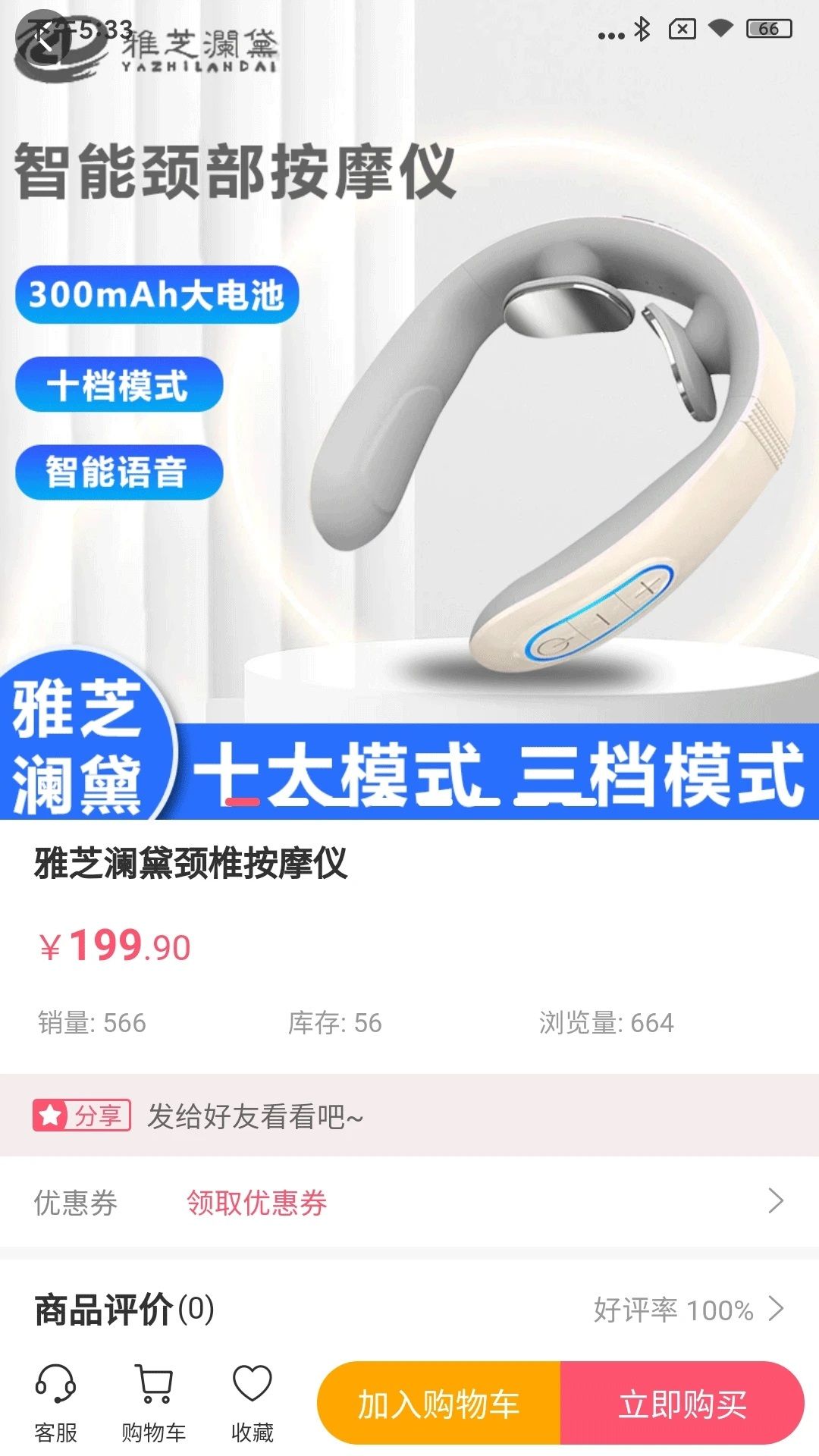View product reviews and 好评率 details

pos(686,1310)
